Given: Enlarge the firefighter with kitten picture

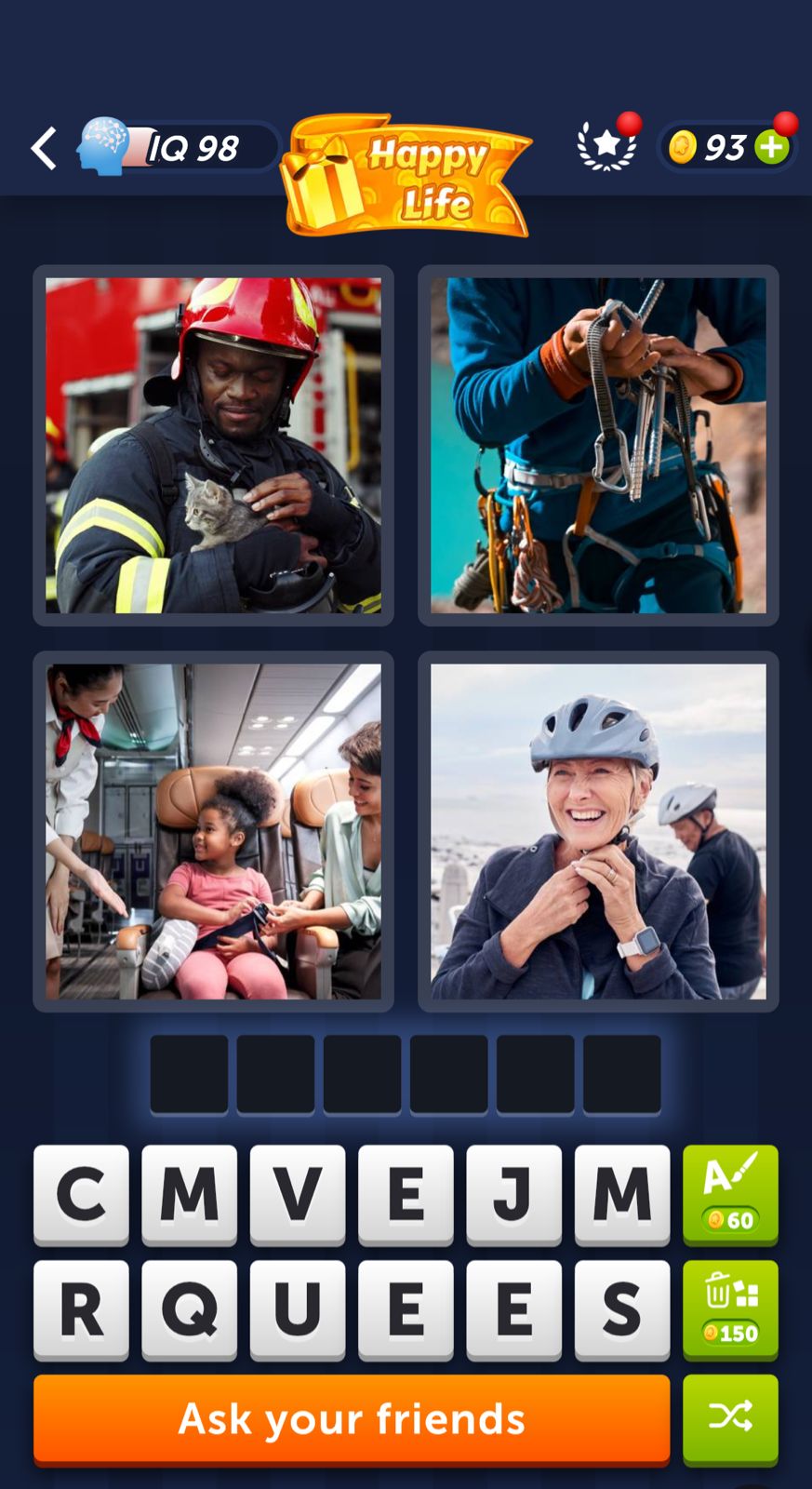Looking at the screenshot, I should coord(213,446).
